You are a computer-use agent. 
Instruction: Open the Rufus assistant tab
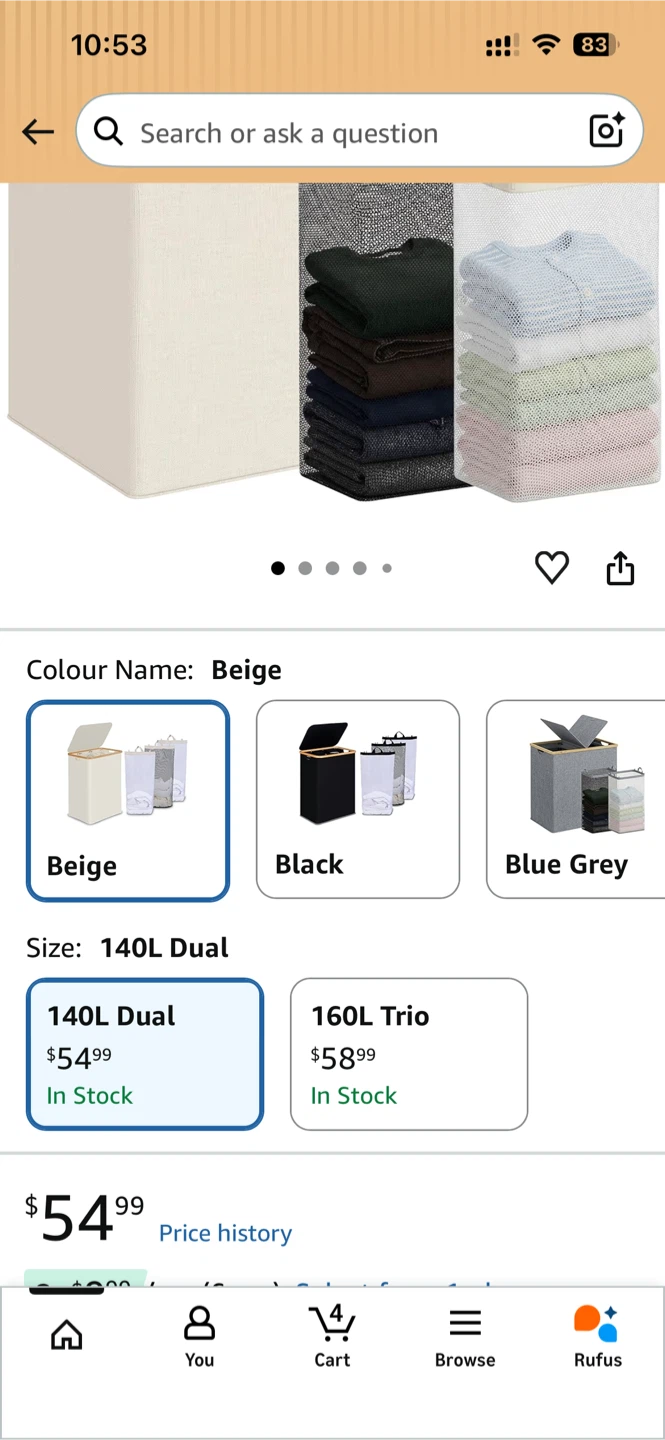[598, 1337]
